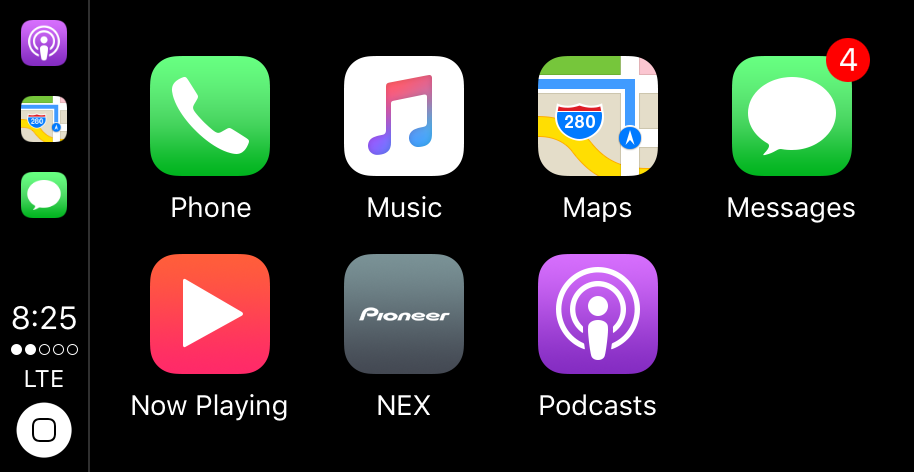Tap the sidebar Maps shortcut
Image resolution: width=914 pixels, height=472 pixels.
[x=44, y=119]
